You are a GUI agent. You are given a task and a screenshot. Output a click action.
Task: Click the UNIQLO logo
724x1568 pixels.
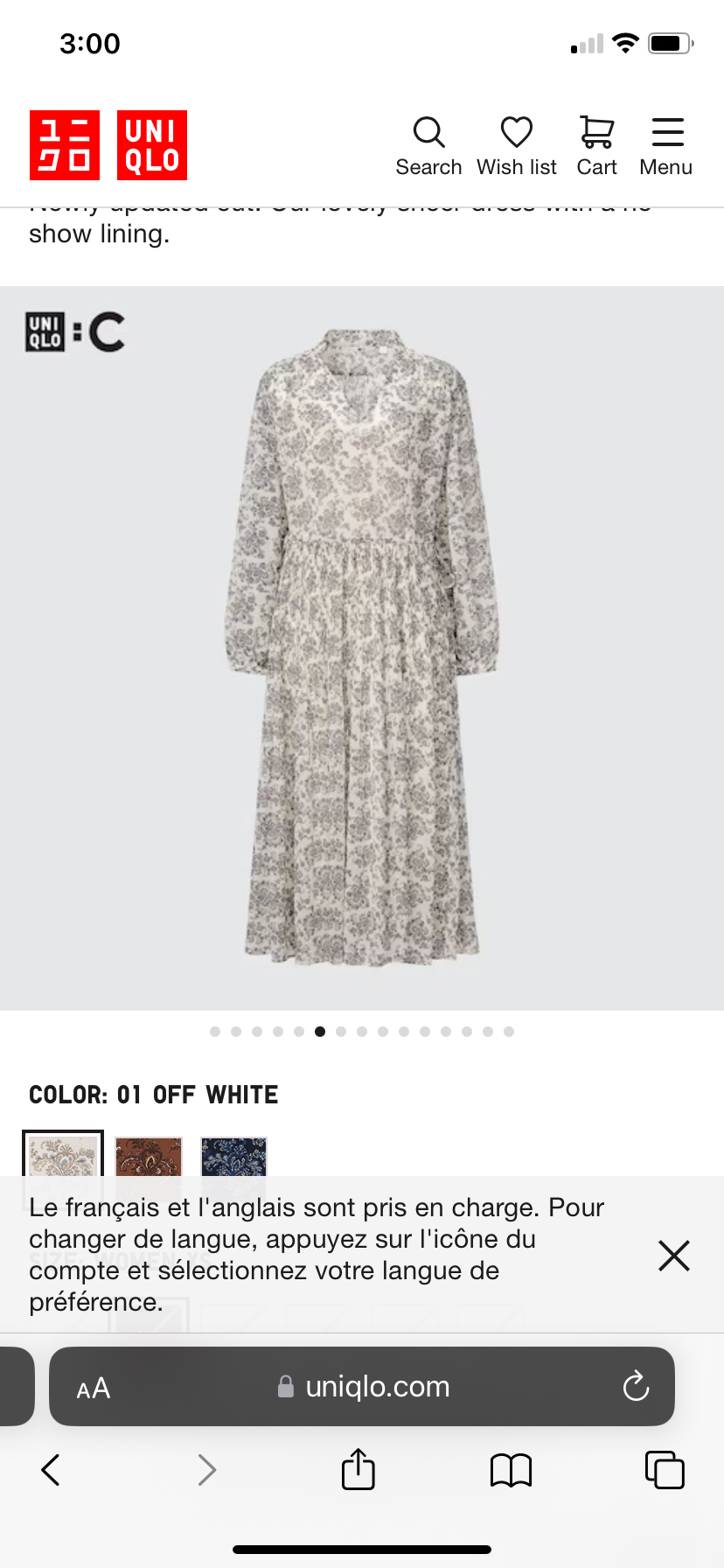pyautogui.click(x=108, y=145)
